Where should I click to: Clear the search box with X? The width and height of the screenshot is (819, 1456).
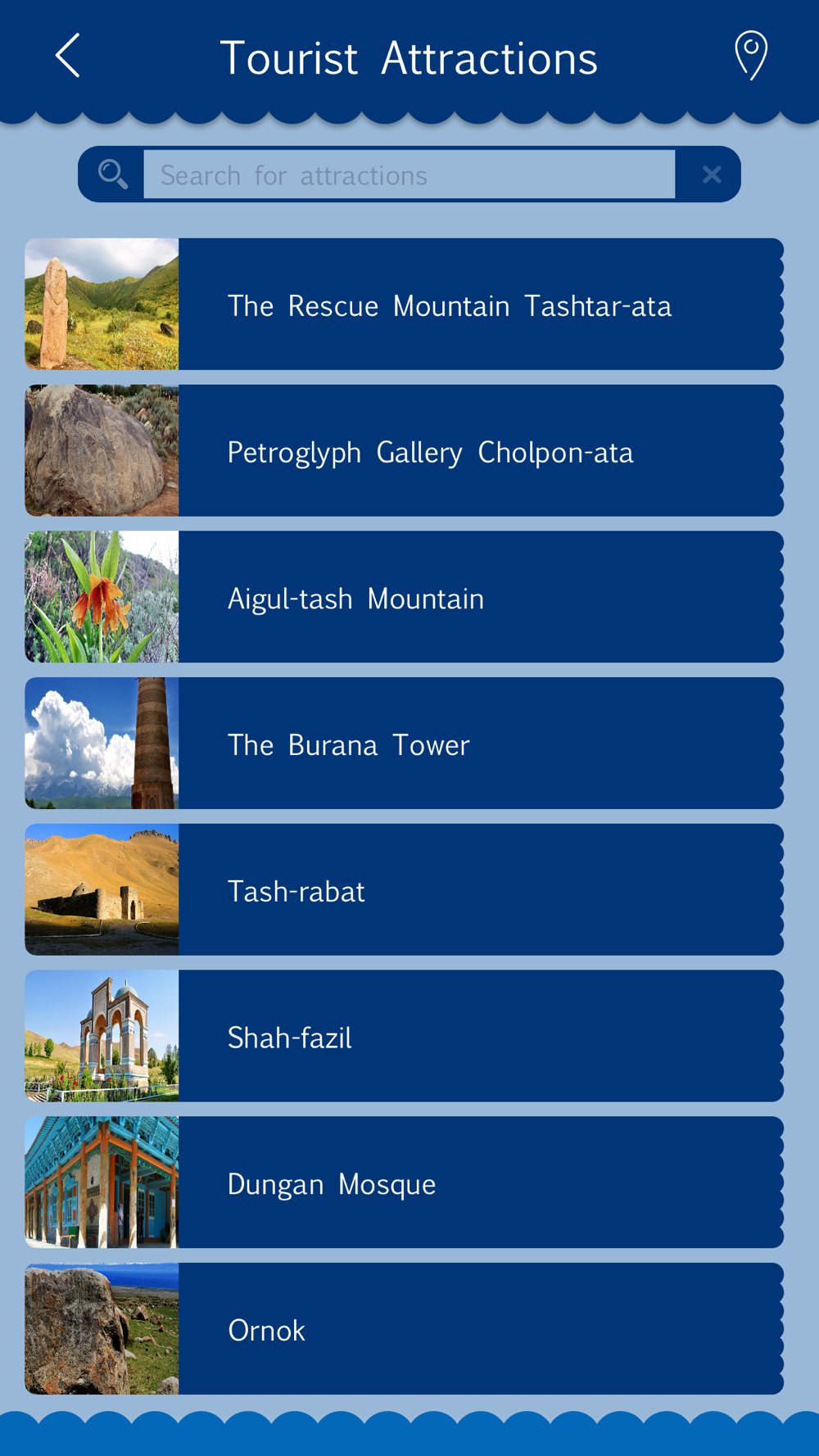[x=712, y=174]
